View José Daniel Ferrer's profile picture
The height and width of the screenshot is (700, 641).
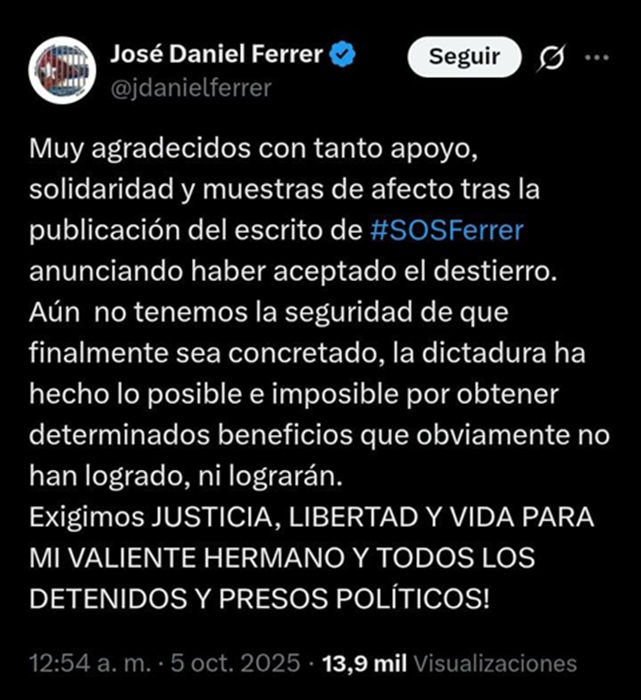[x=61, y=69]
